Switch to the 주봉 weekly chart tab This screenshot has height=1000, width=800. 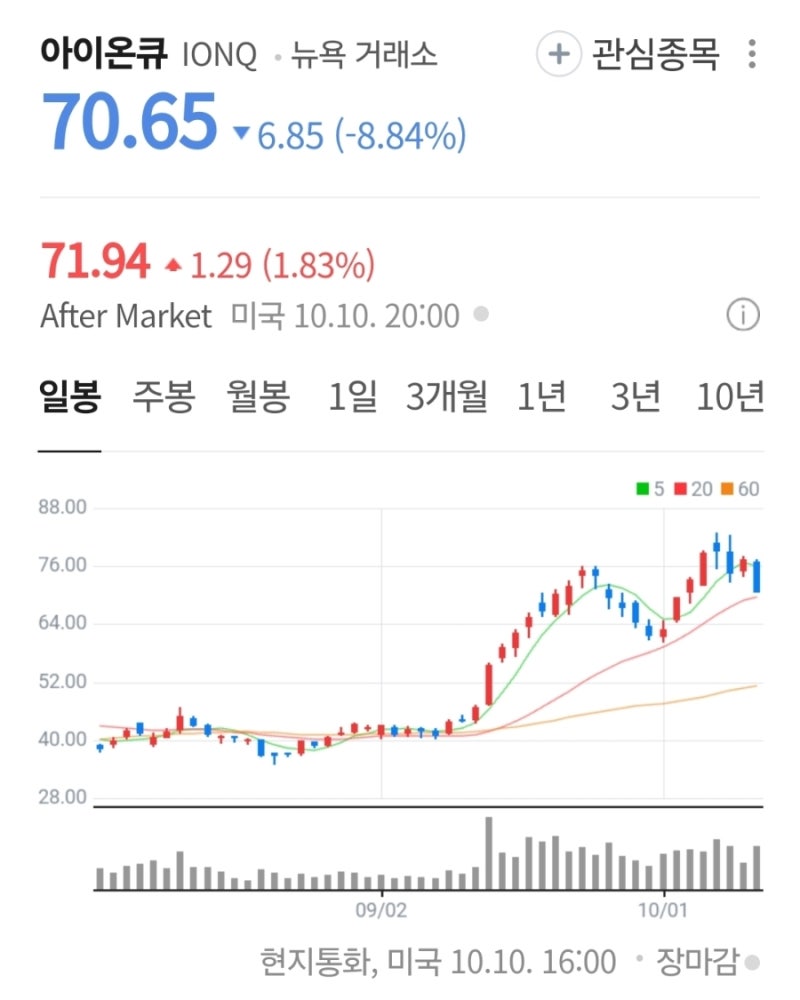[x=163, y=396]
